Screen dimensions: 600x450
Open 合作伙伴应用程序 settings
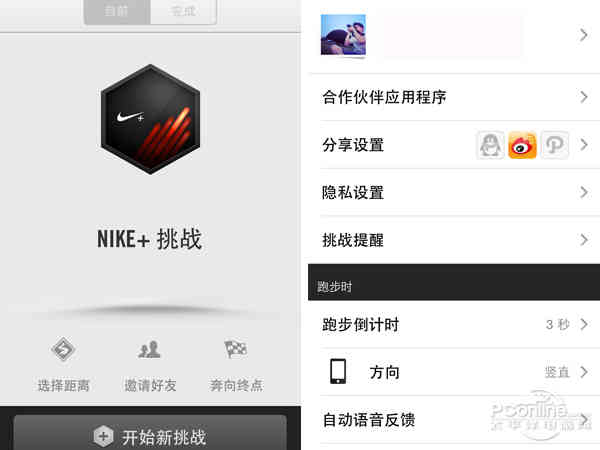tap(454, 97)
